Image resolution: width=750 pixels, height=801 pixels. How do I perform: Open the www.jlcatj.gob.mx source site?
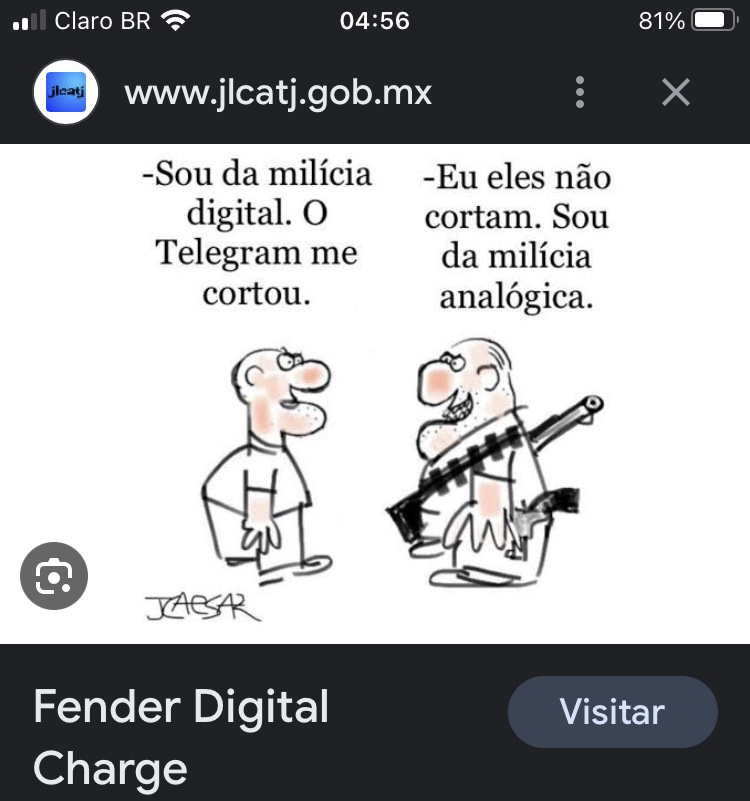click(277, 93)
